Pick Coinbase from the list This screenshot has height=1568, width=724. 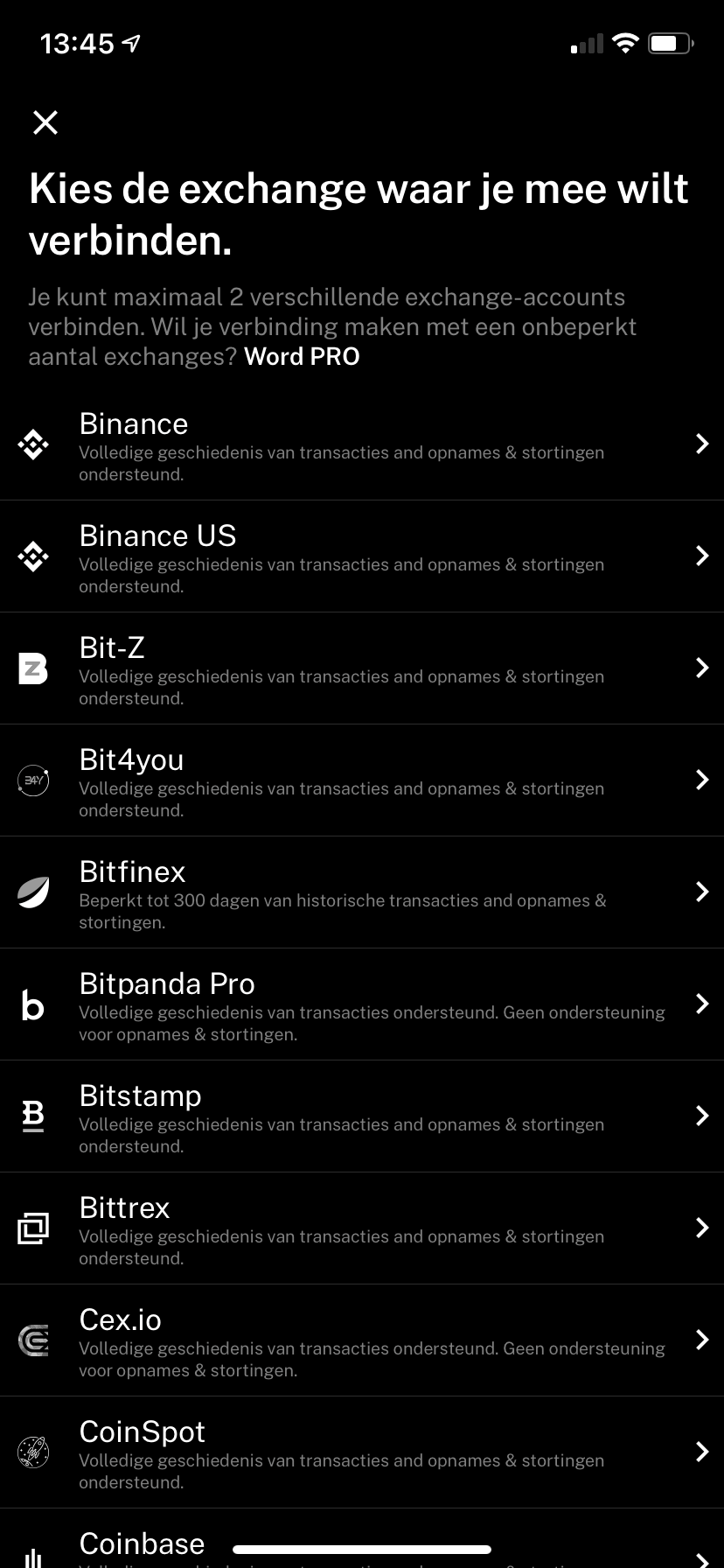(362, 1538)
